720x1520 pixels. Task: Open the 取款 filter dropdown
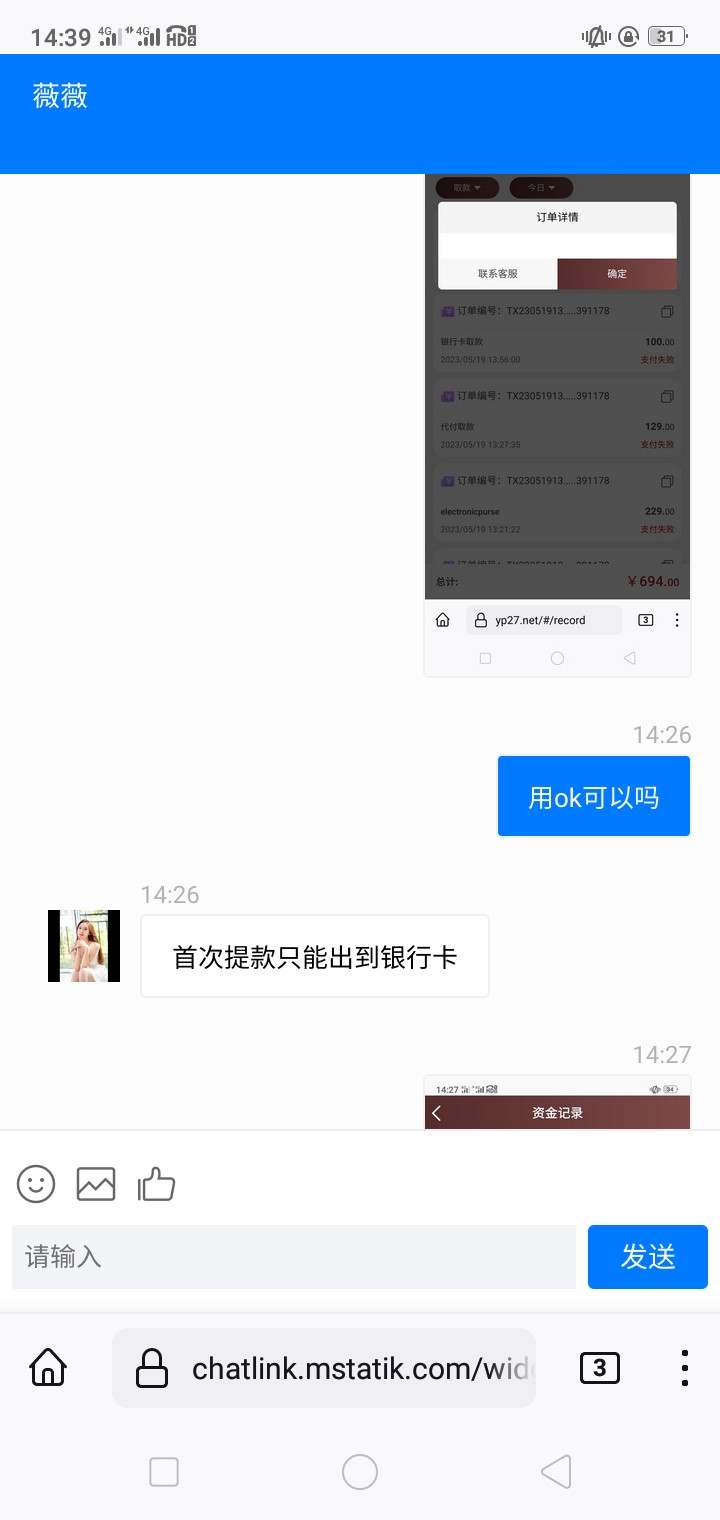tap(466, 187)
